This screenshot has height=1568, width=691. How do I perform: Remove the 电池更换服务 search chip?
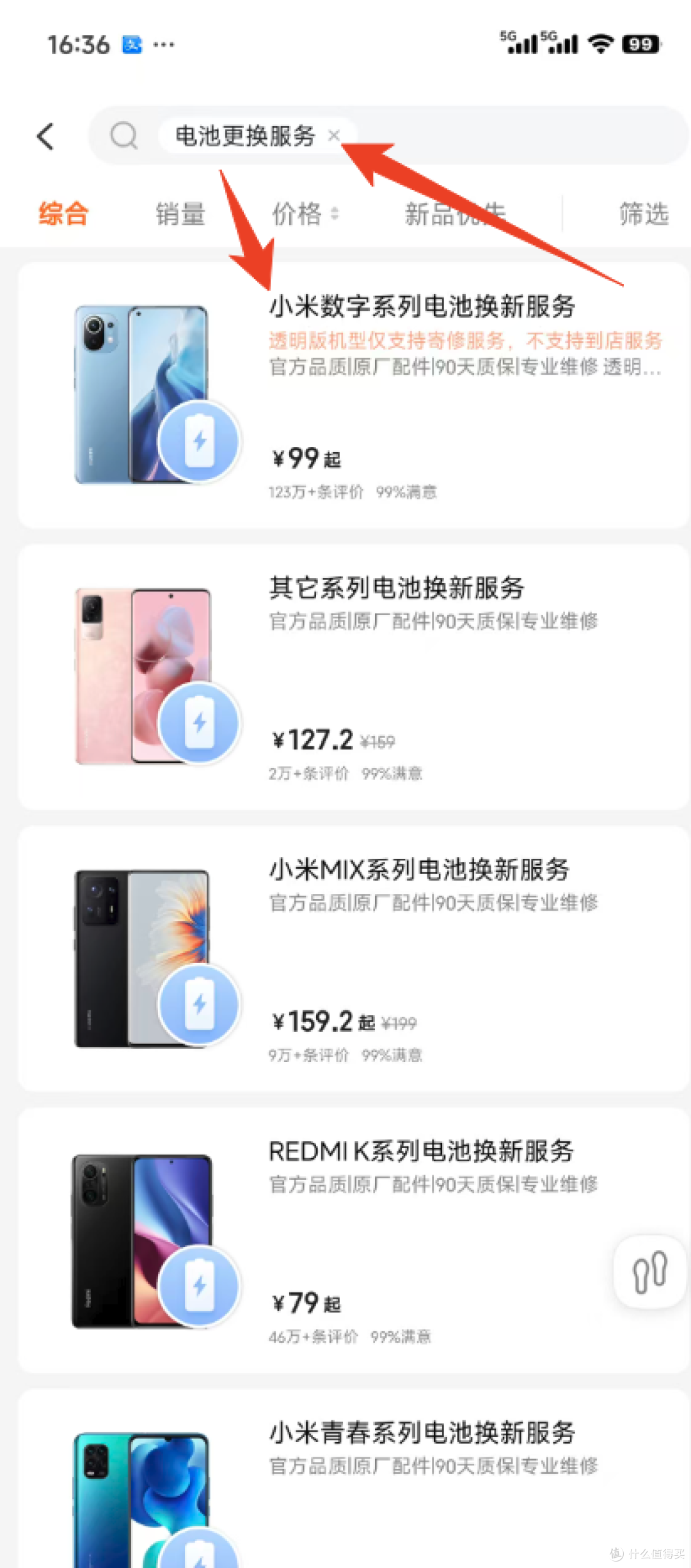tap(333, 136)
